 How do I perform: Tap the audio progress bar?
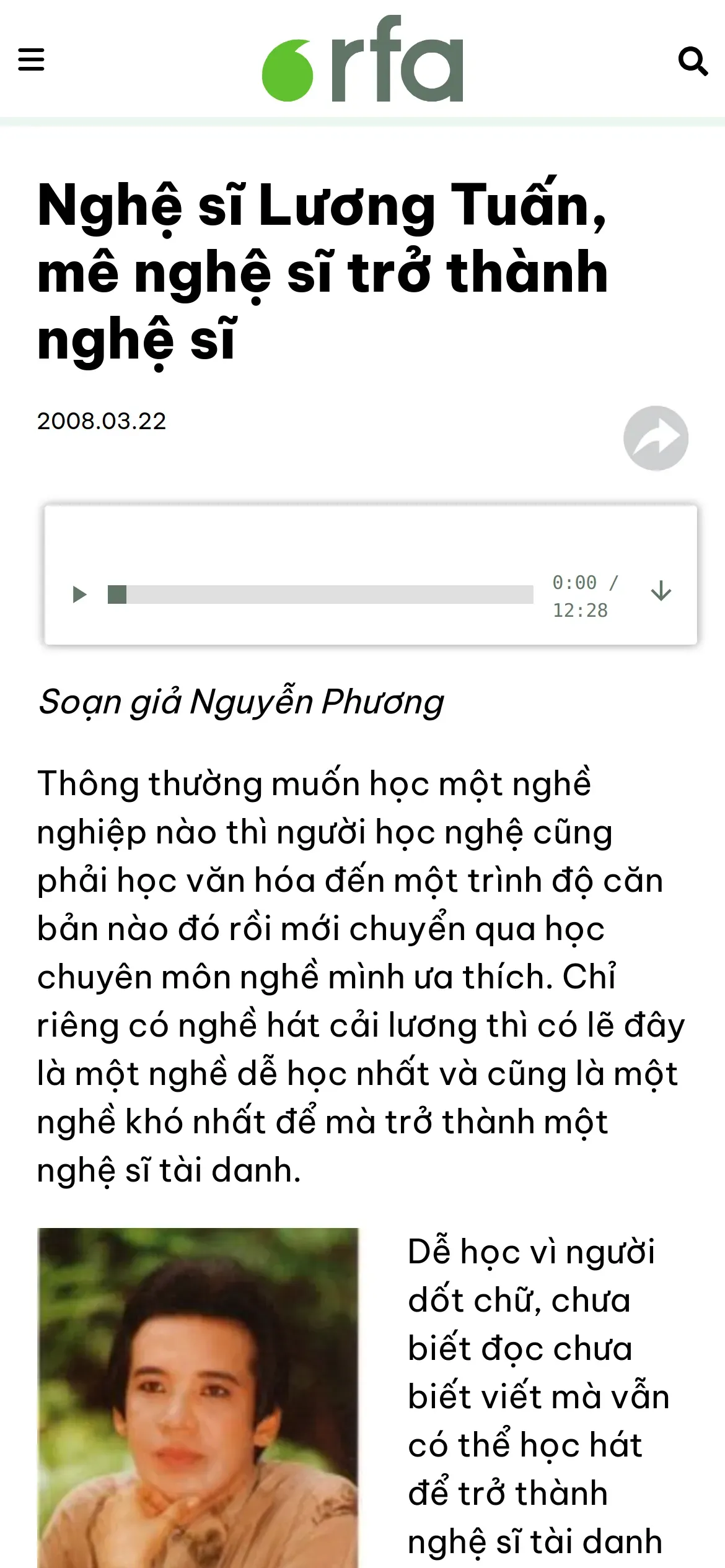click(320, 595)
